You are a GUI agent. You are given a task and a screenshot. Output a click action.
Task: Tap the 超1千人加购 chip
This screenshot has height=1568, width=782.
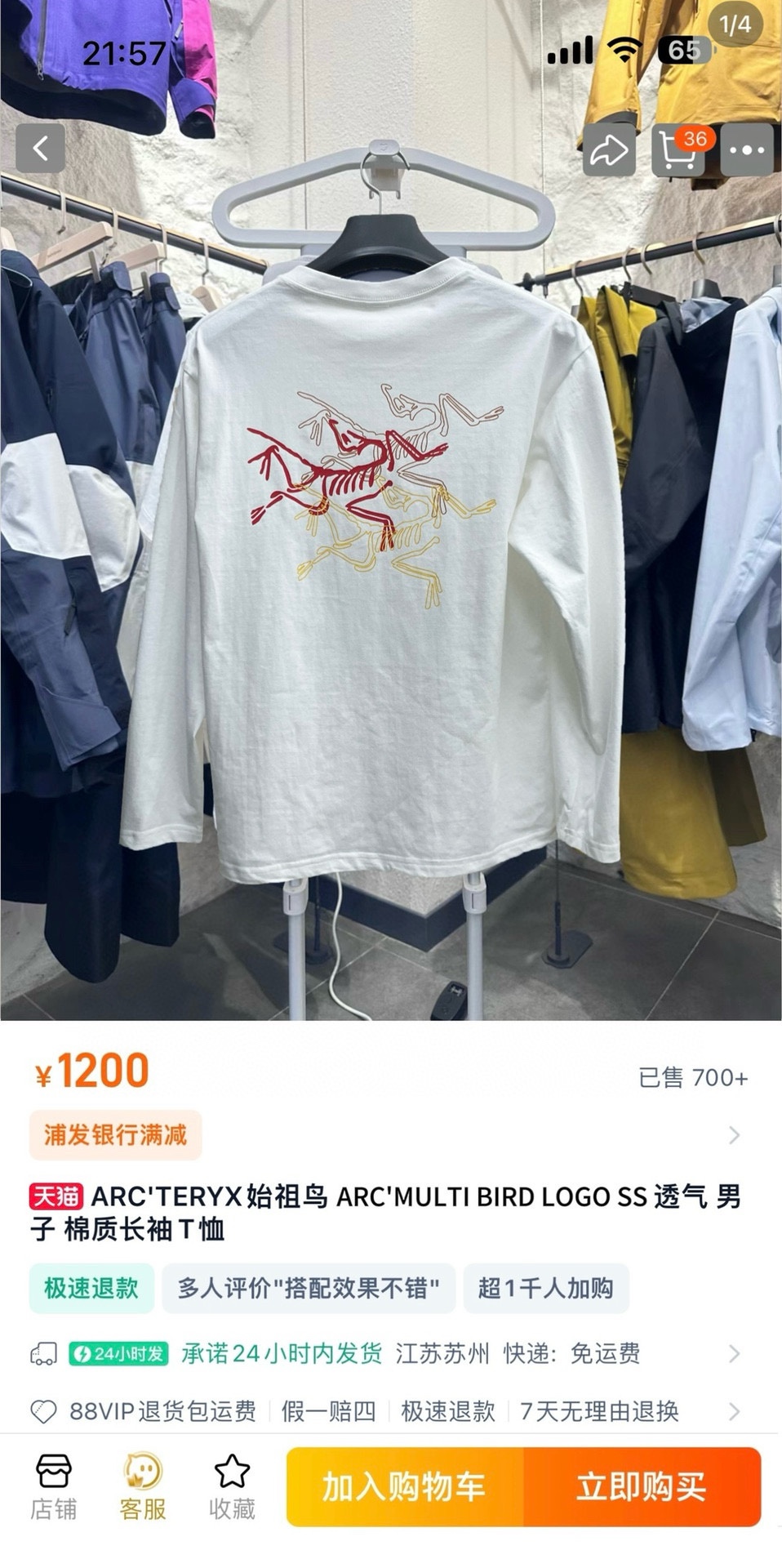pyautogui.click(x=545, y=1288)
